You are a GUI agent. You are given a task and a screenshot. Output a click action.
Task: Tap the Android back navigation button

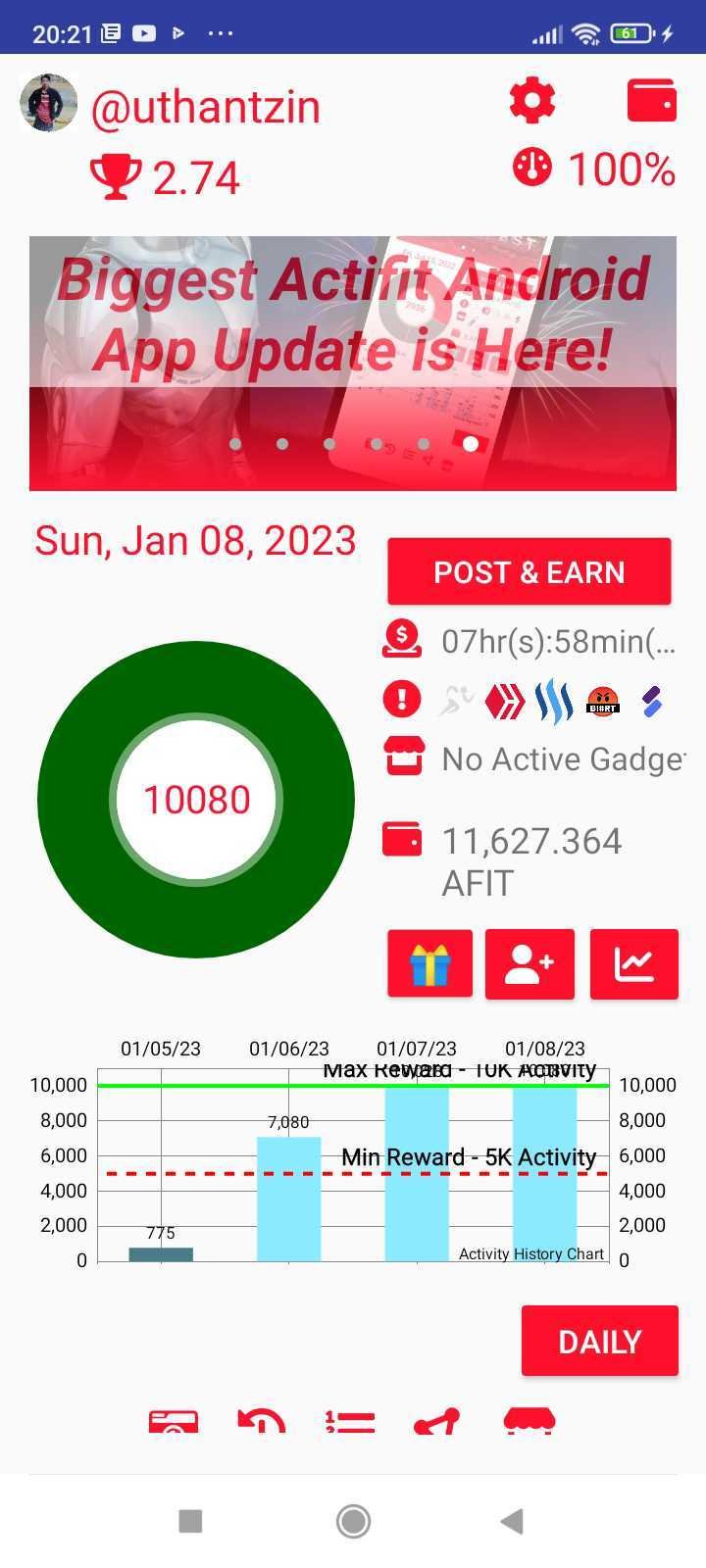[x=511, y=1521]
